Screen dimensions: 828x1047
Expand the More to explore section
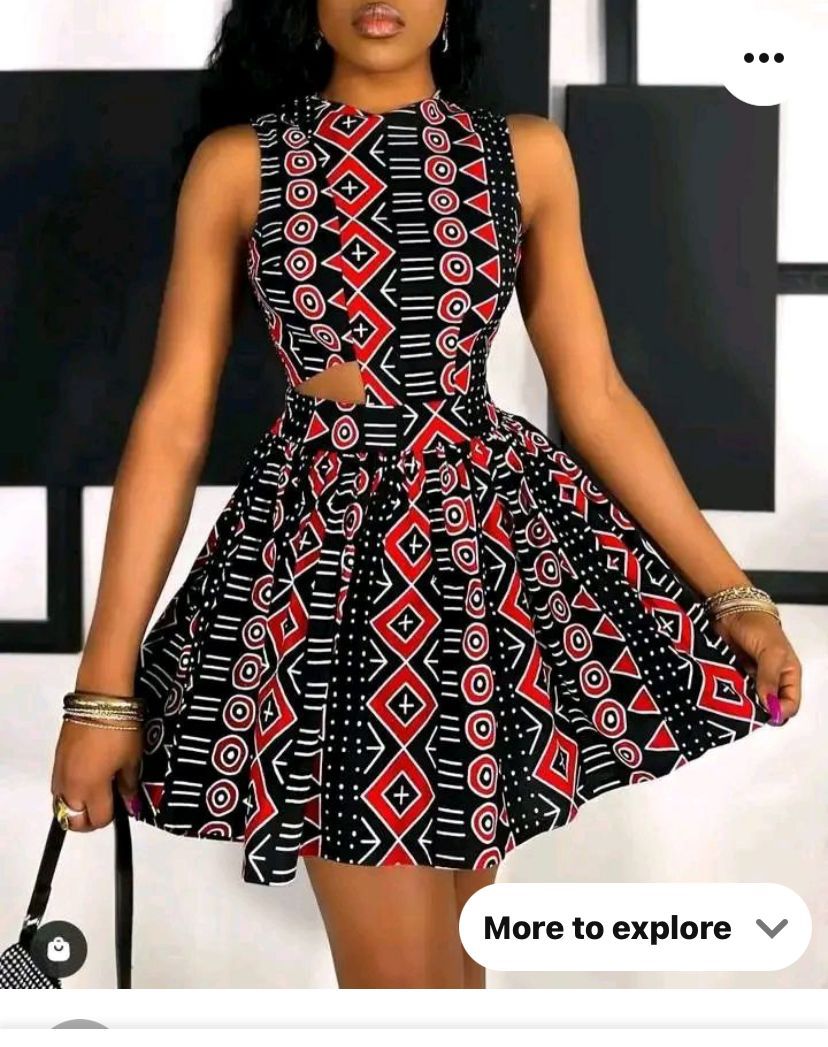[635, 927]
